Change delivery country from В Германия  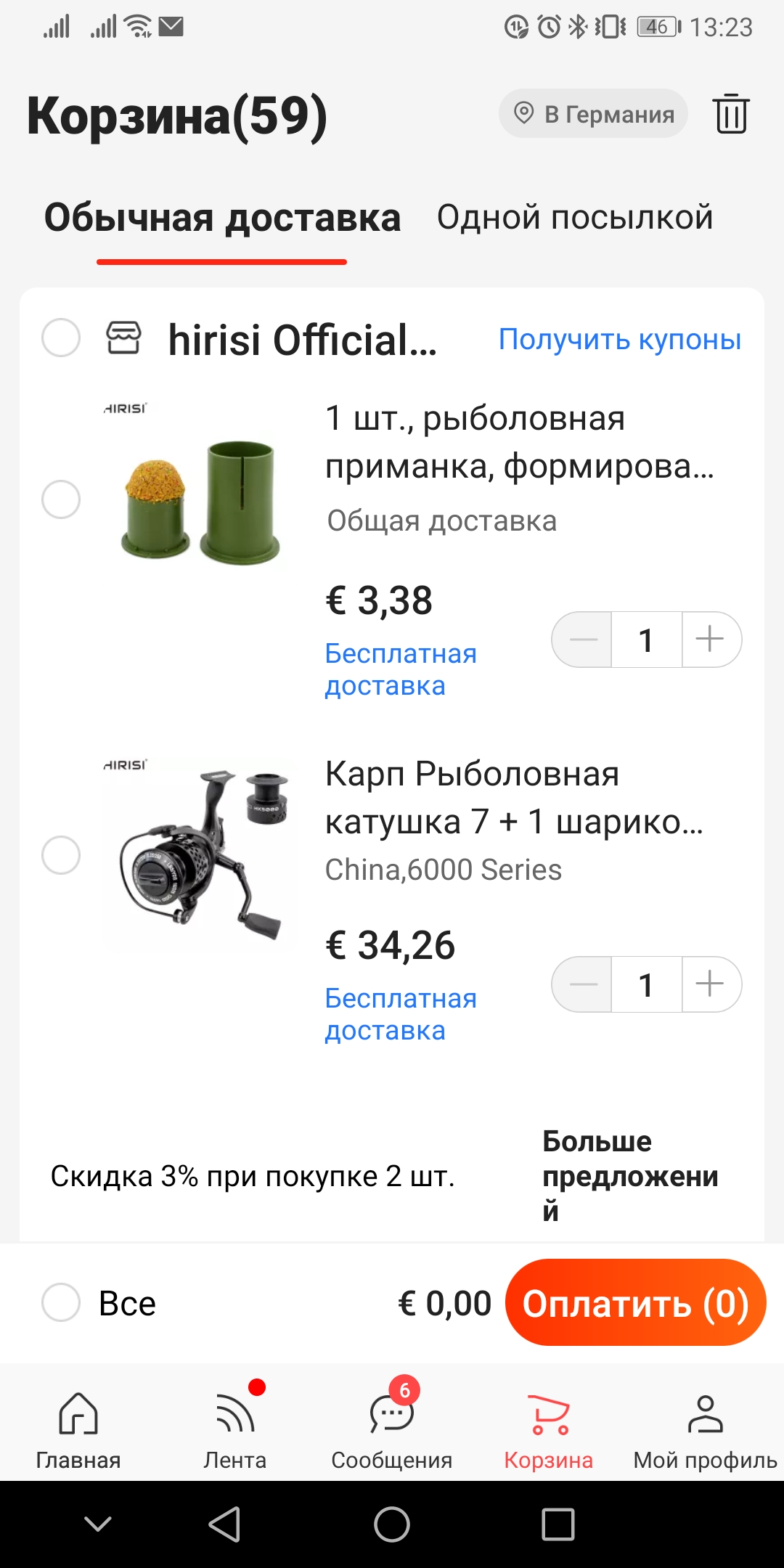pos(593,114)
